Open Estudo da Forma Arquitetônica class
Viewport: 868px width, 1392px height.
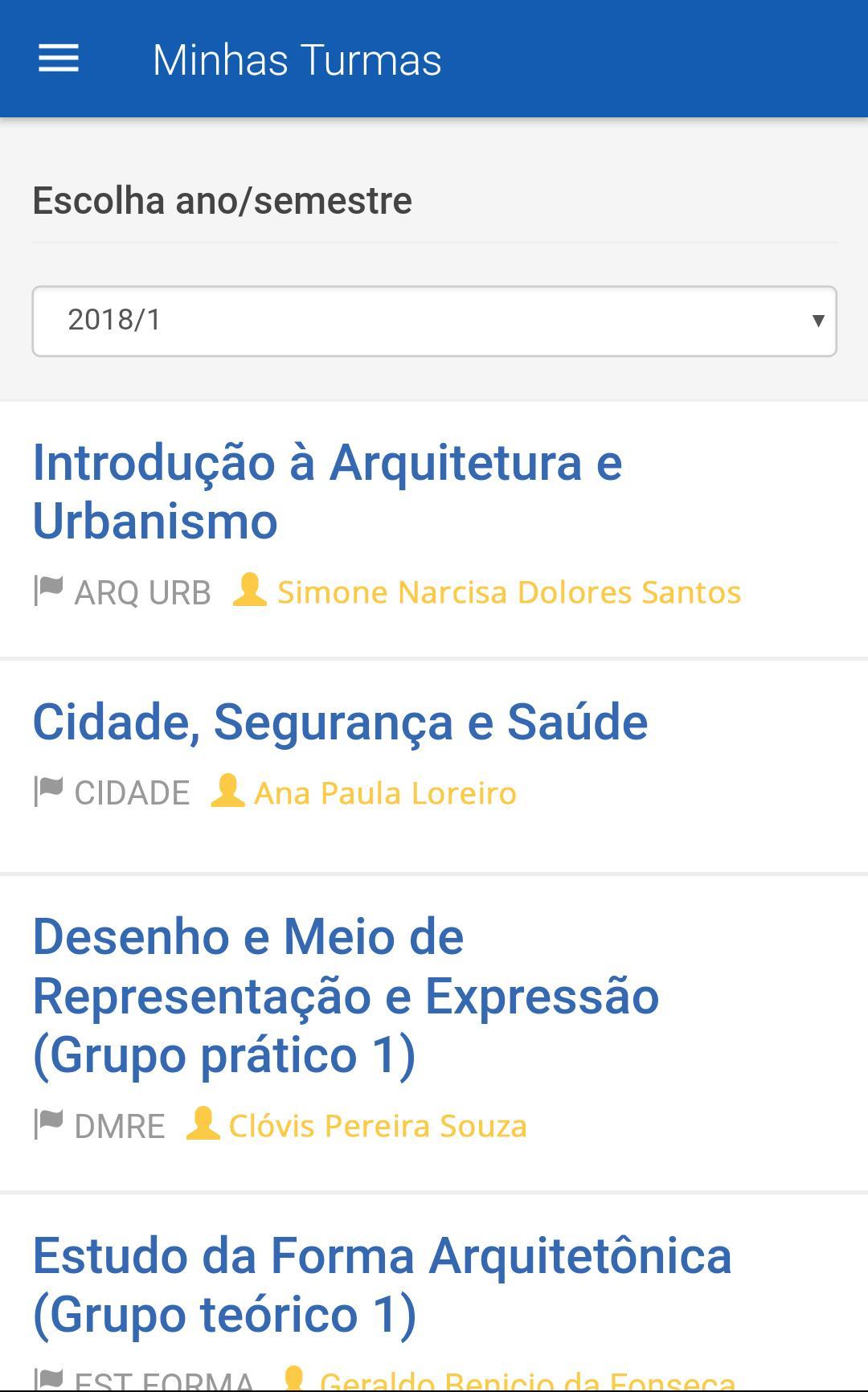point(382,1285)
